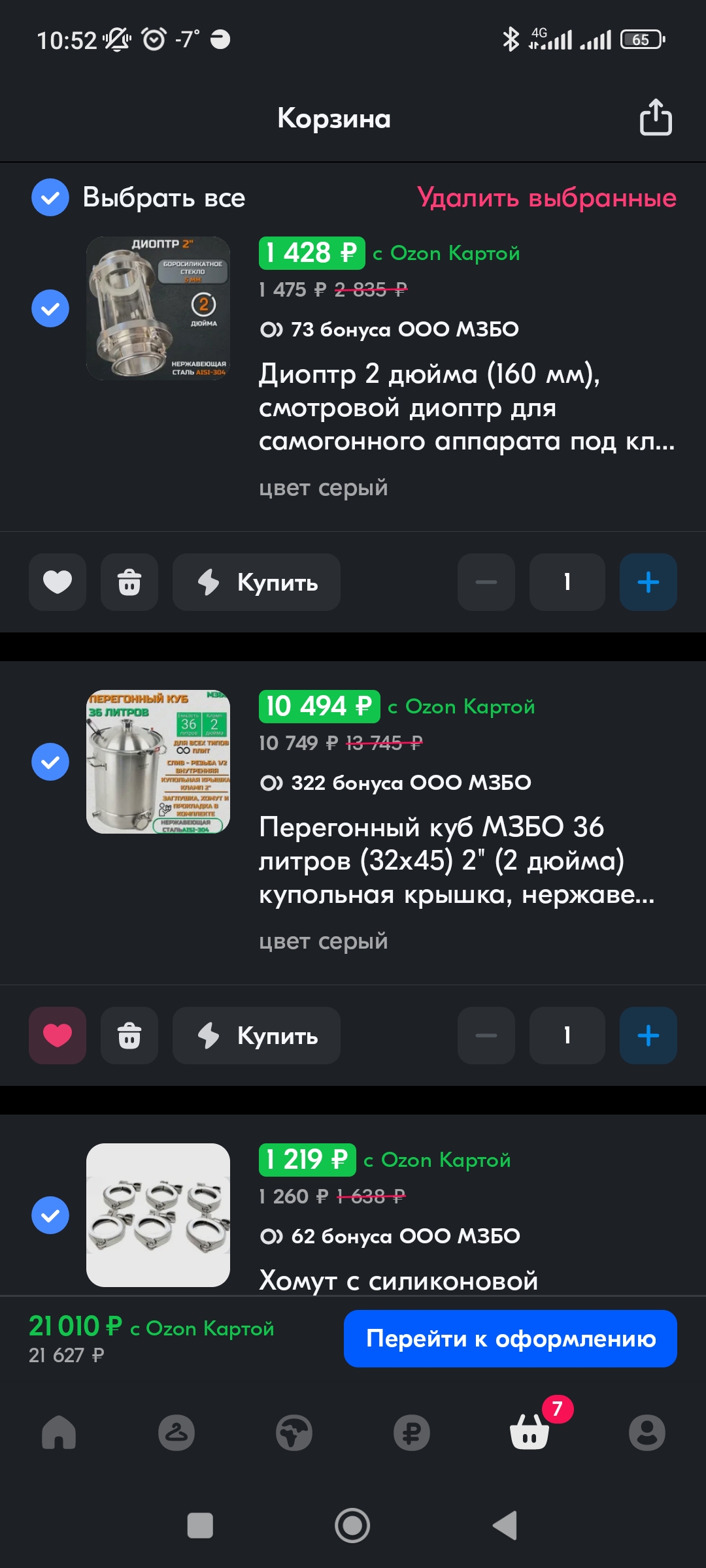Uncheck the Хомут с силиконовой item

coord(50,1215)
